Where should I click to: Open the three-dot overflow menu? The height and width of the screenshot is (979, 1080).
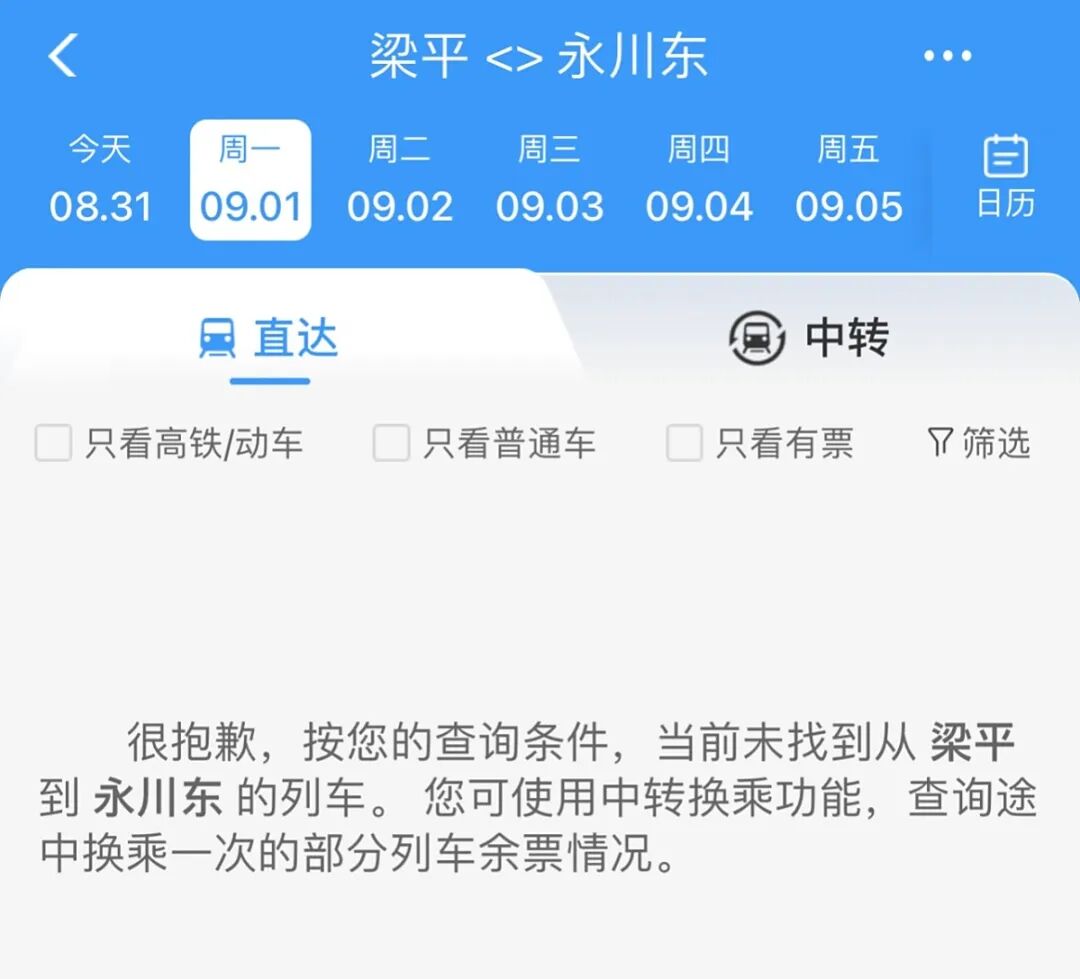click(947, 56)
